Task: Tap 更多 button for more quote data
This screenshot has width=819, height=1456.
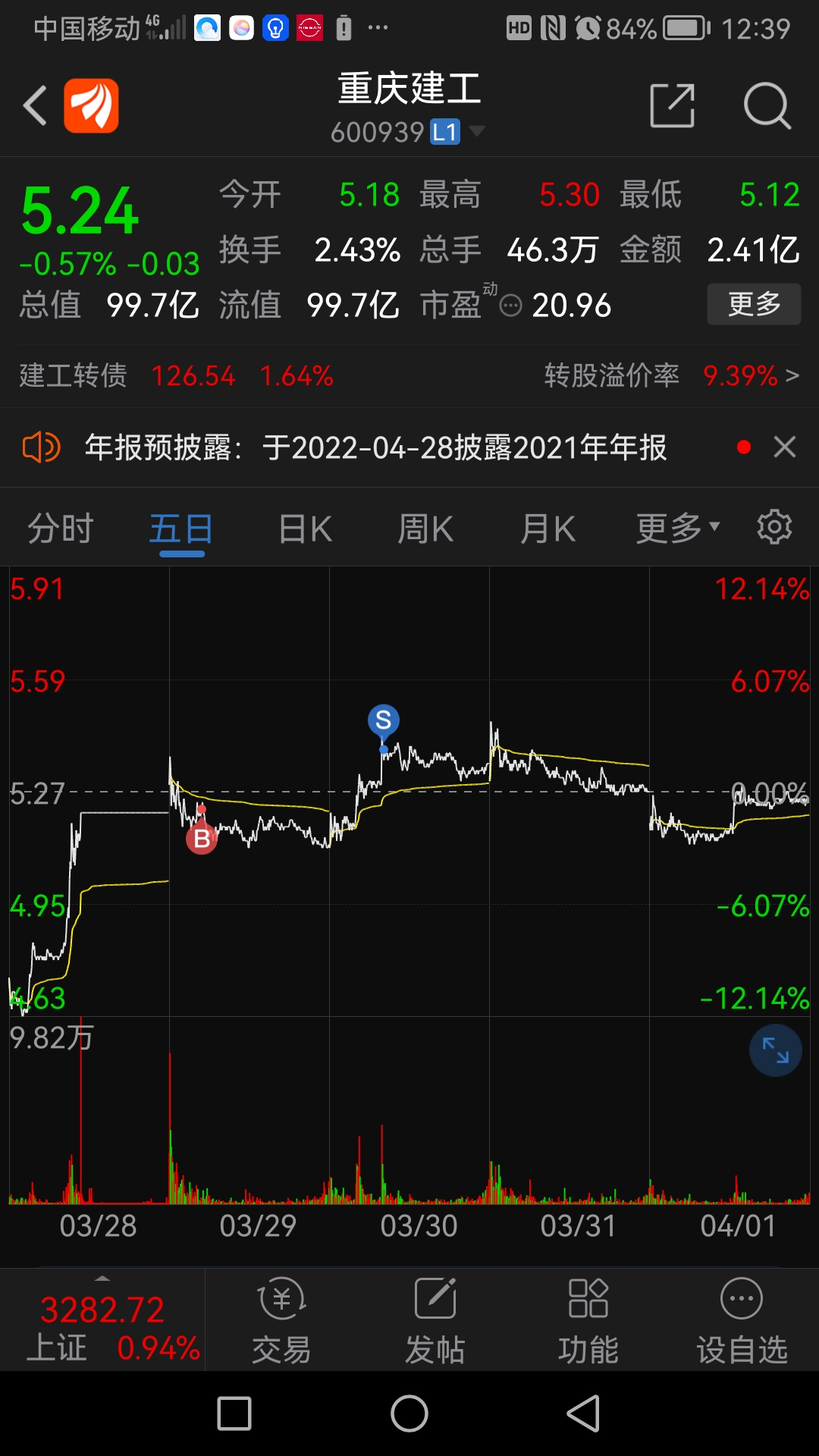Action: (x=754, y=304)
